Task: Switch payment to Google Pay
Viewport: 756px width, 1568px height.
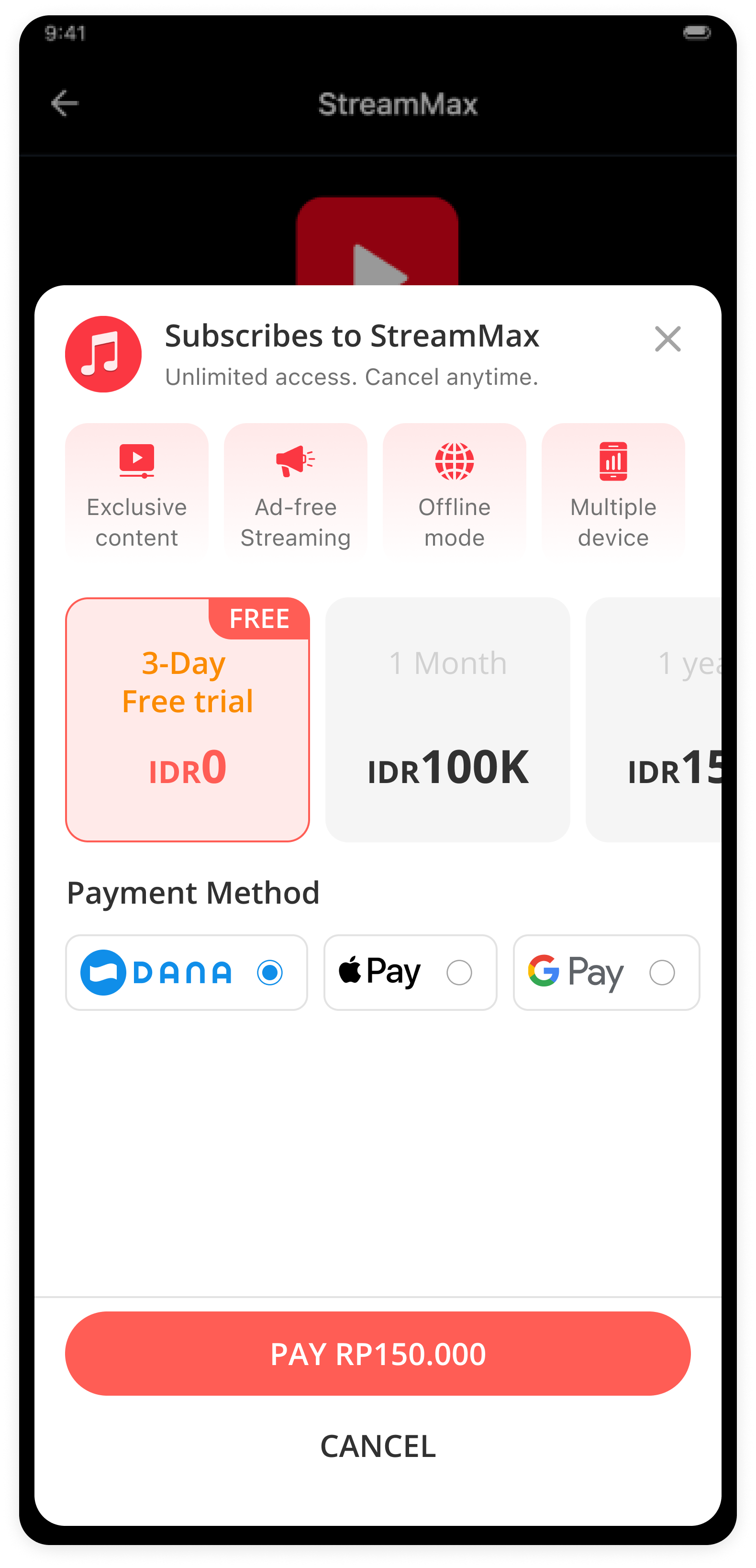Action: 606,972
